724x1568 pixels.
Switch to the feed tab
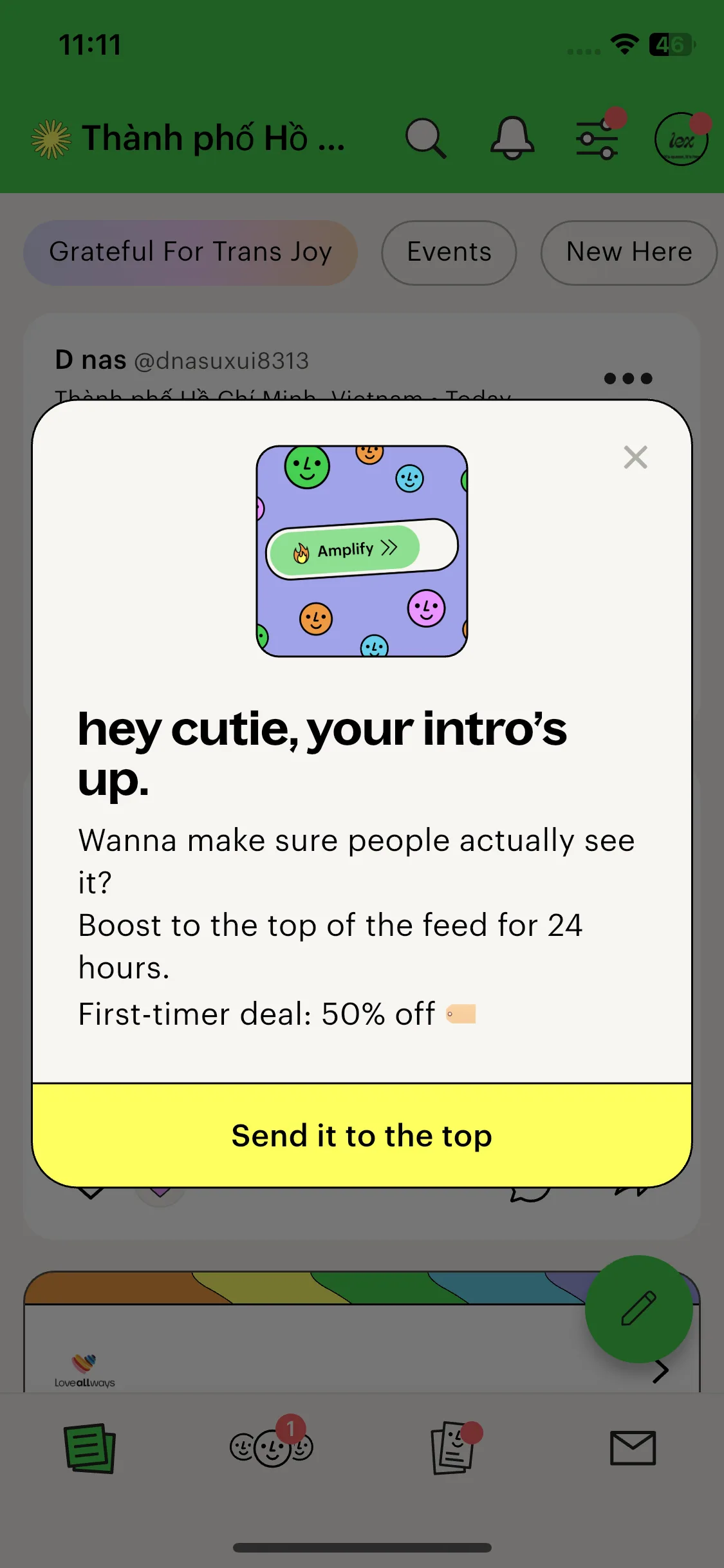(90, 1448)
